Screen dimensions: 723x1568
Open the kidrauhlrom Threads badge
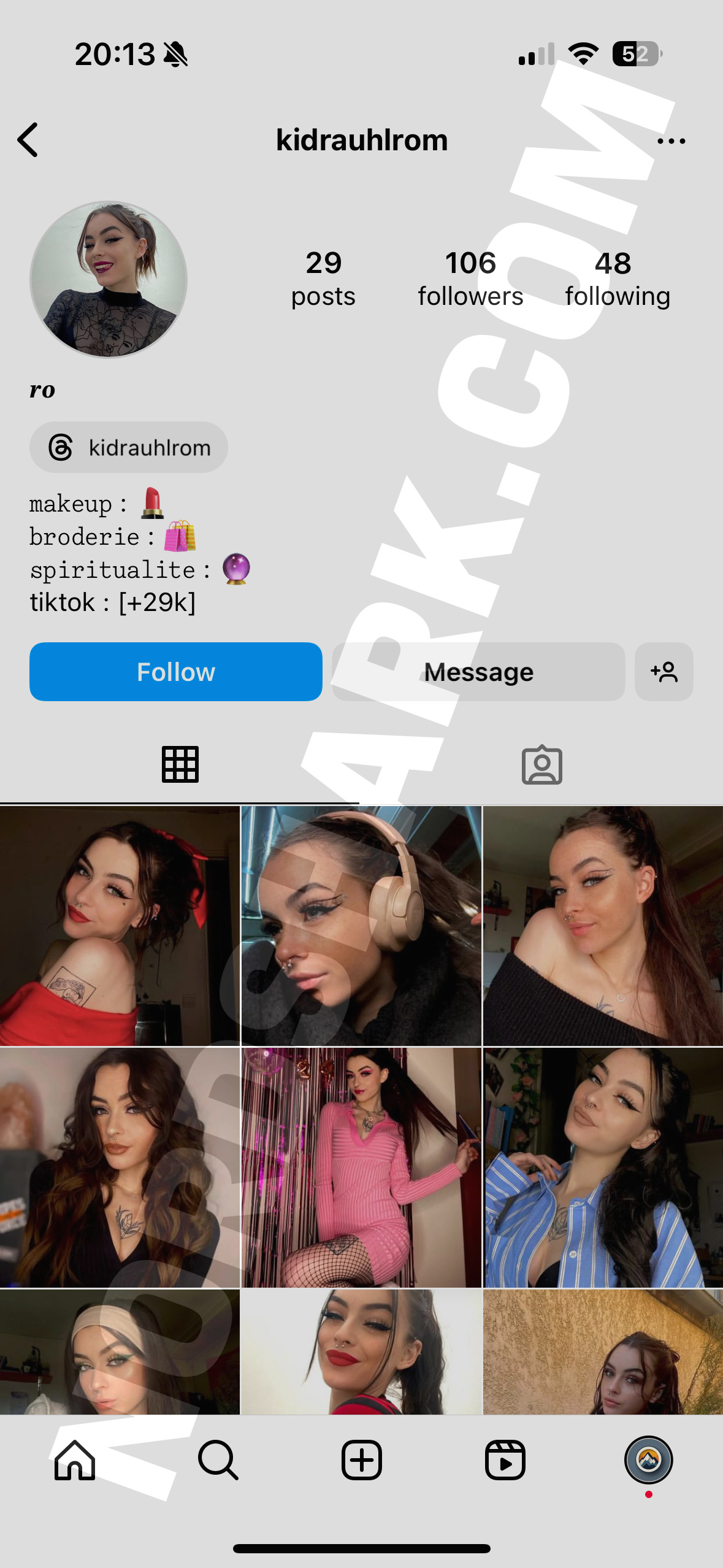pos(129,448)
